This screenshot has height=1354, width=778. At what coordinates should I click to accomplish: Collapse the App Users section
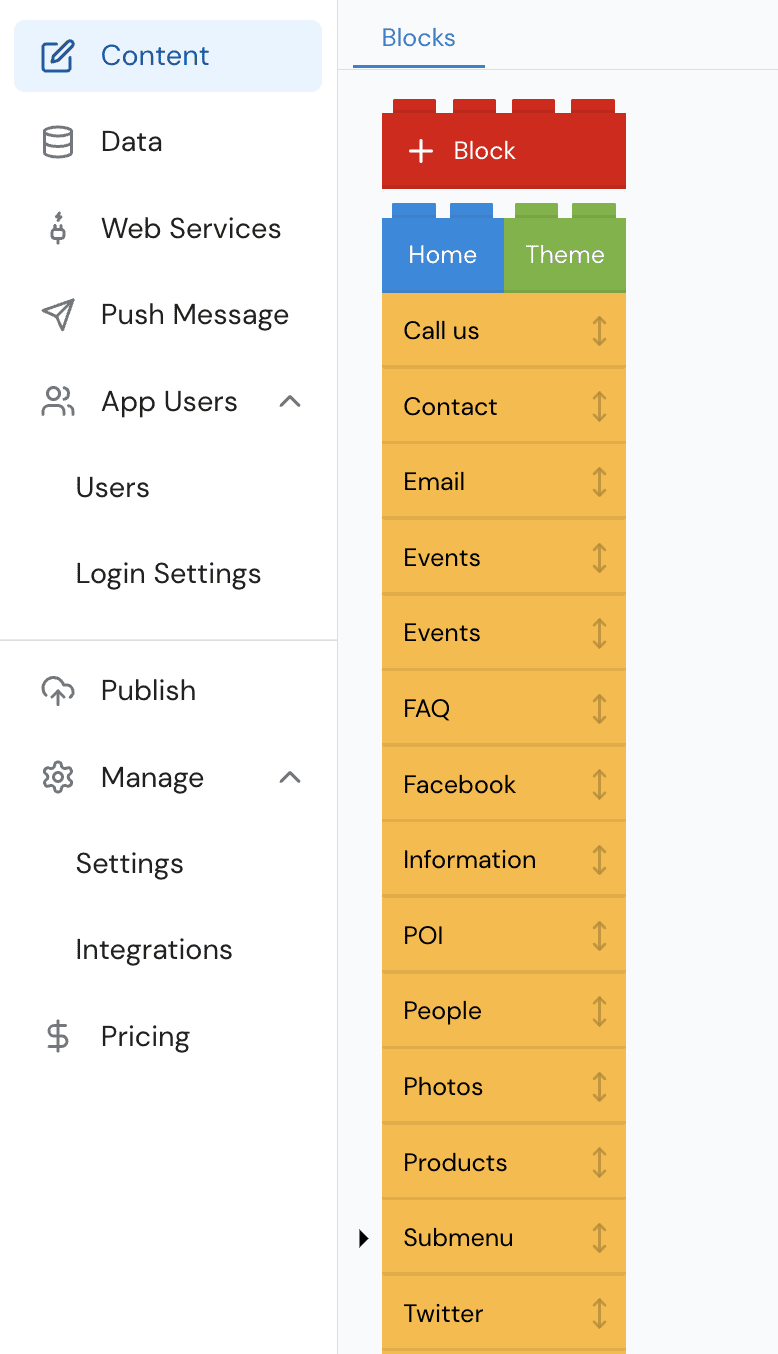pyautogui.click(x=289, y=401)
